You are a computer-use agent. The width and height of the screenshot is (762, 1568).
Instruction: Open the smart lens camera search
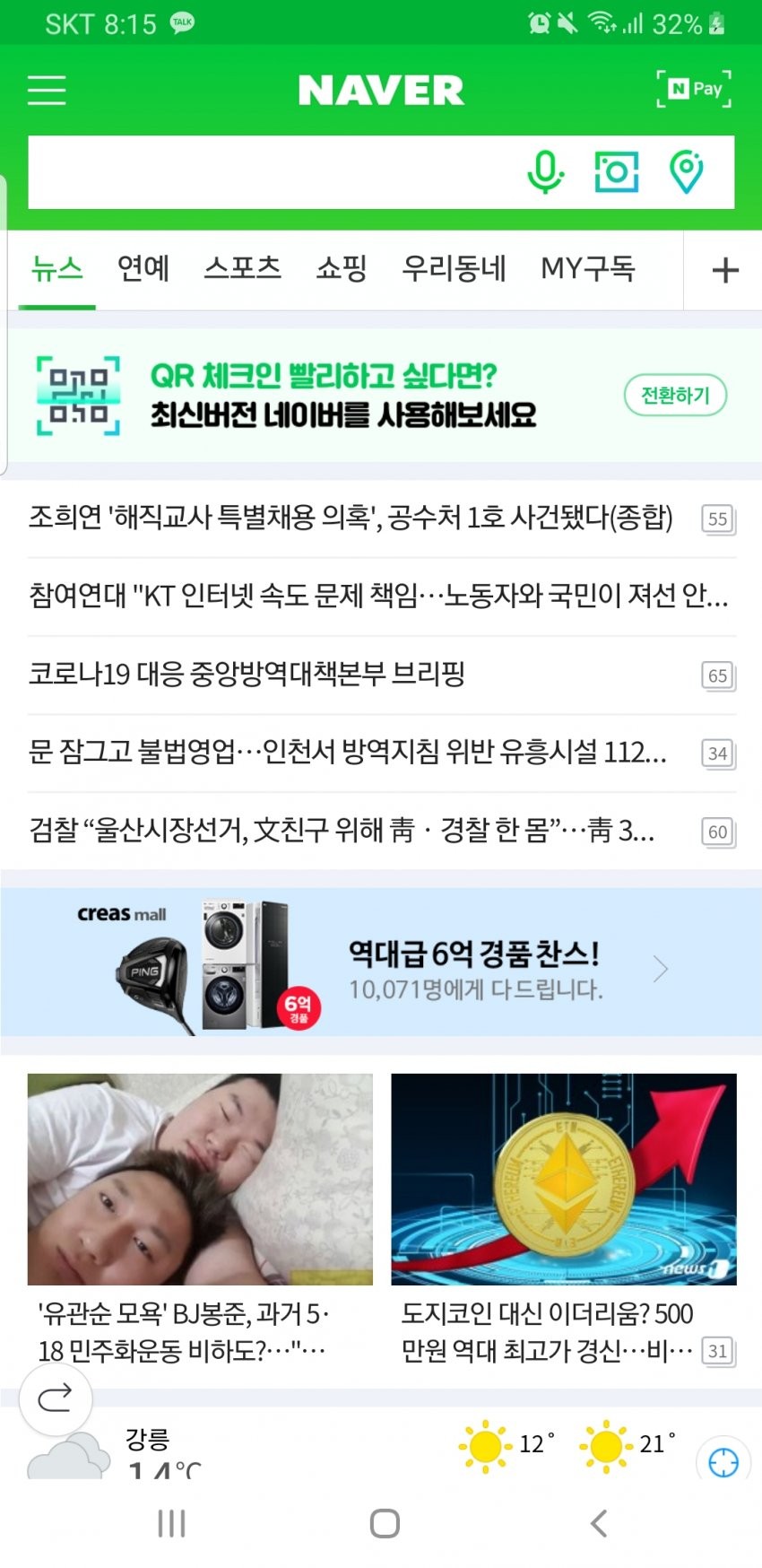(617, 171)
